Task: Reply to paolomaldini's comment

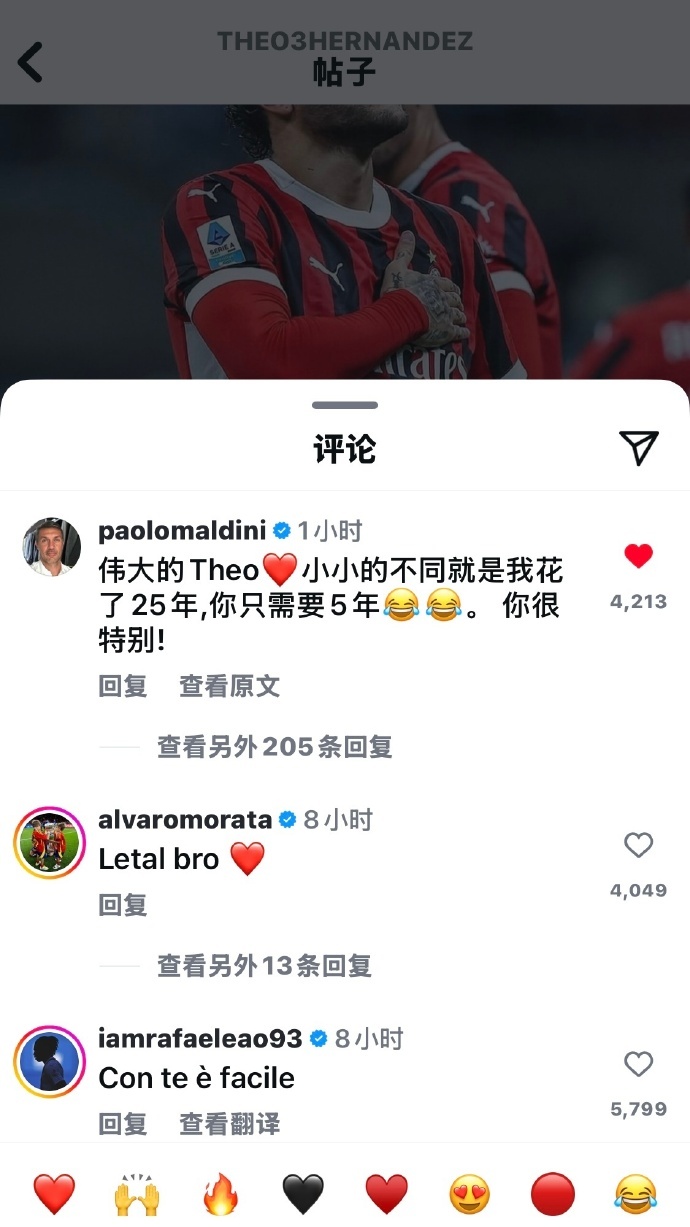Action: (x=123, y=686)
